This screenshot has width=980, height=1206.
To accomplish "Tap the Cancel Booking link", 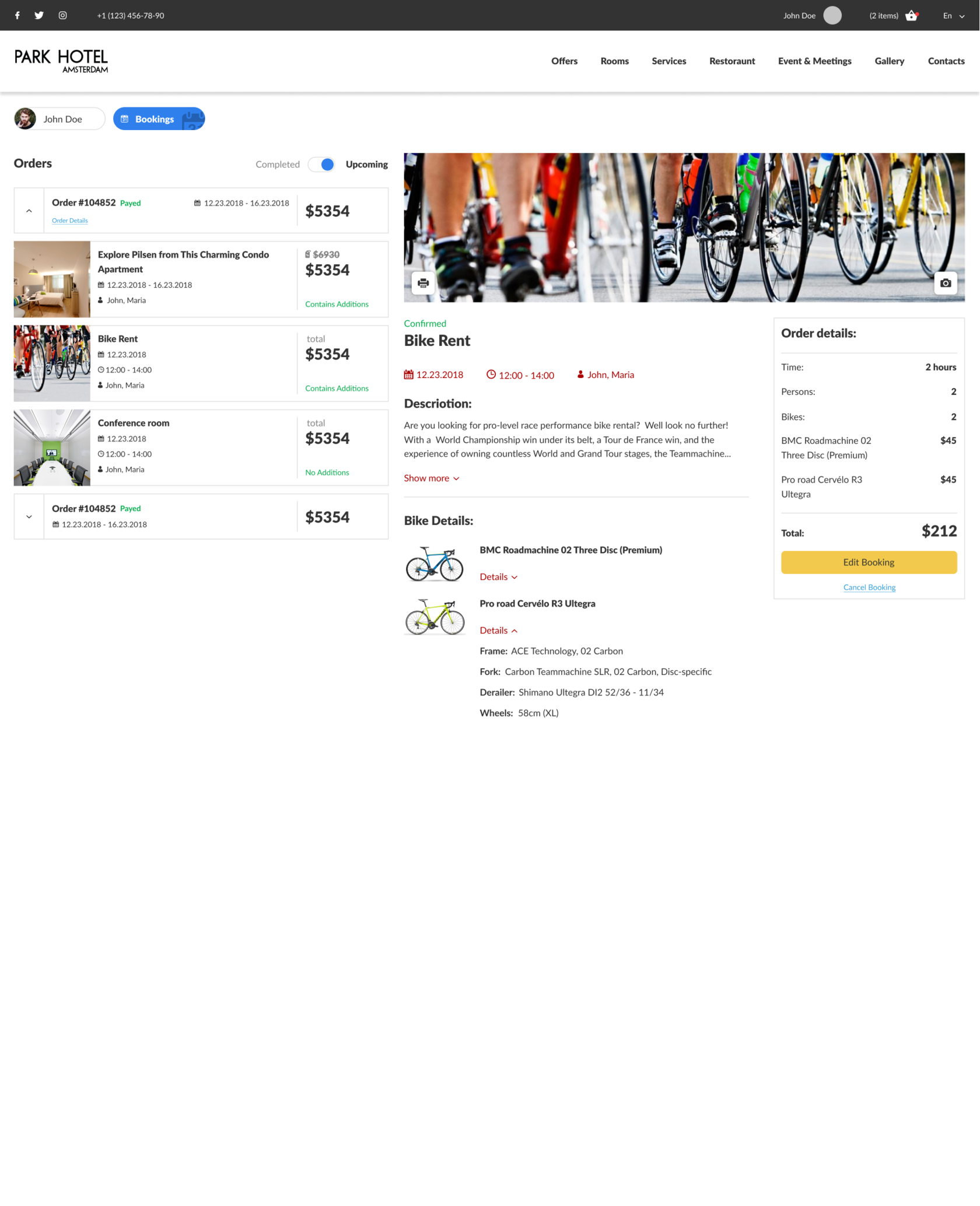I will point(869,588).
